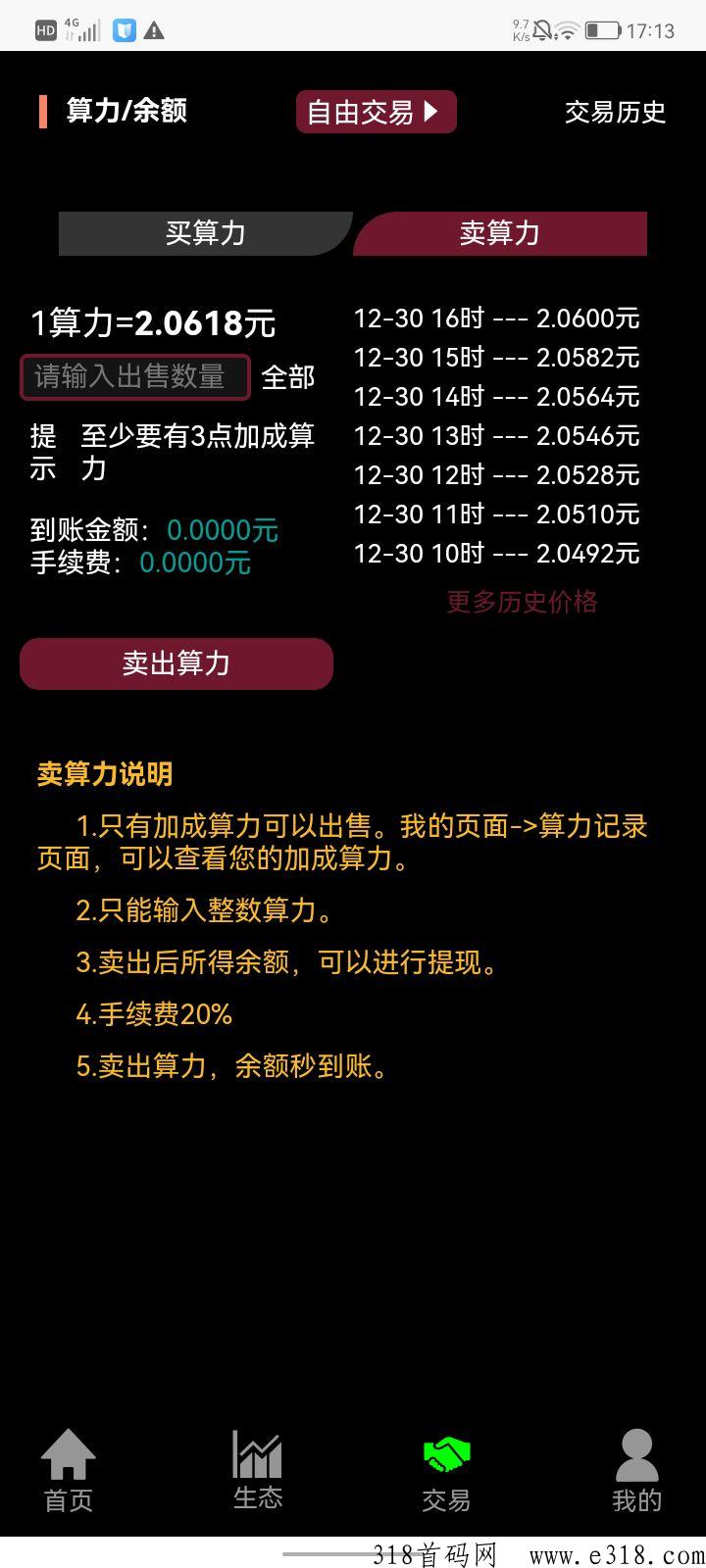Open the 我的 tab
Screen dimensions: 706x1568
[636, 1470]
